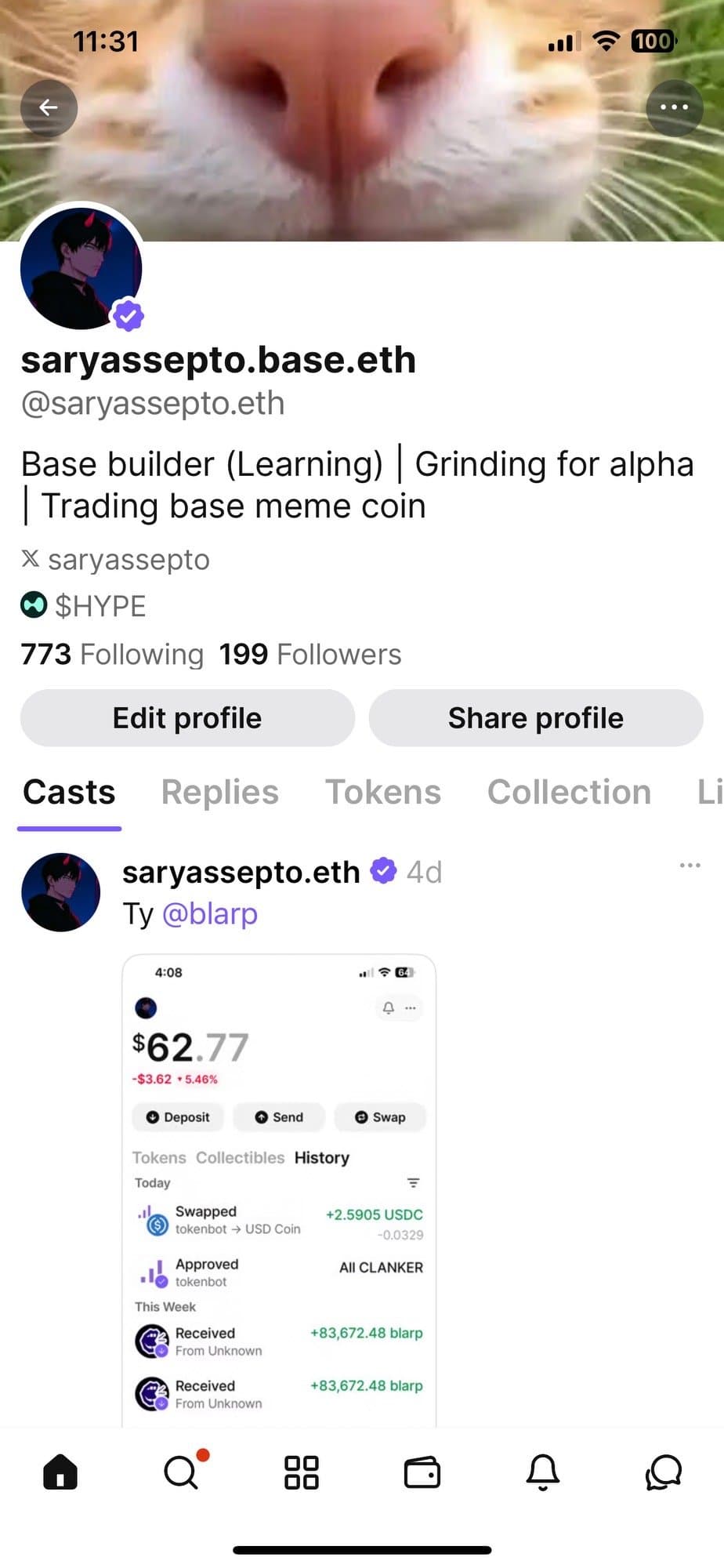Screen dimensions: 724x1568
Task: Open the wallet icon in bottom bar
Action: pos(423,1472)
